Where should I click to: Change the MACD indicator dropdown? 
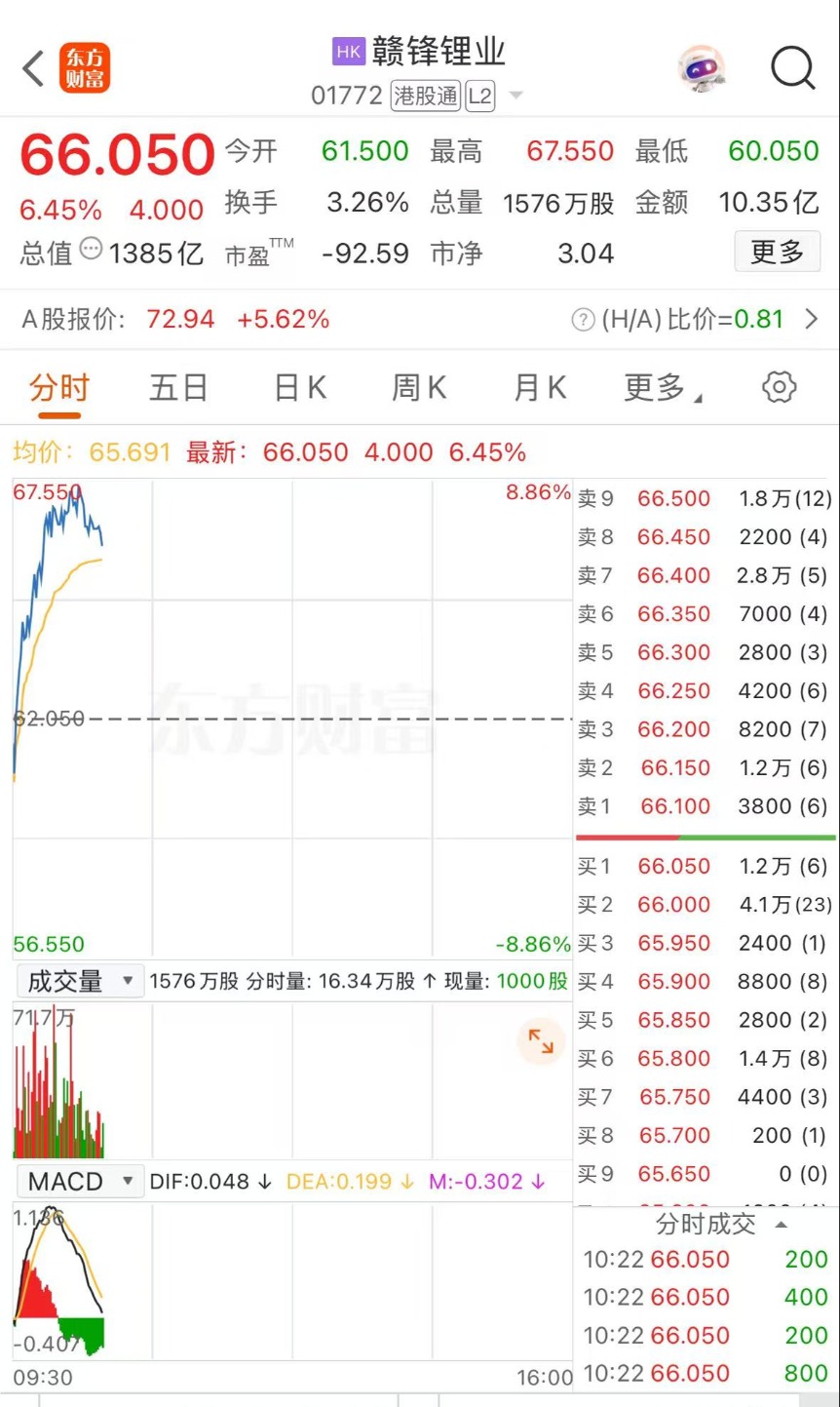coord(78,1182)
